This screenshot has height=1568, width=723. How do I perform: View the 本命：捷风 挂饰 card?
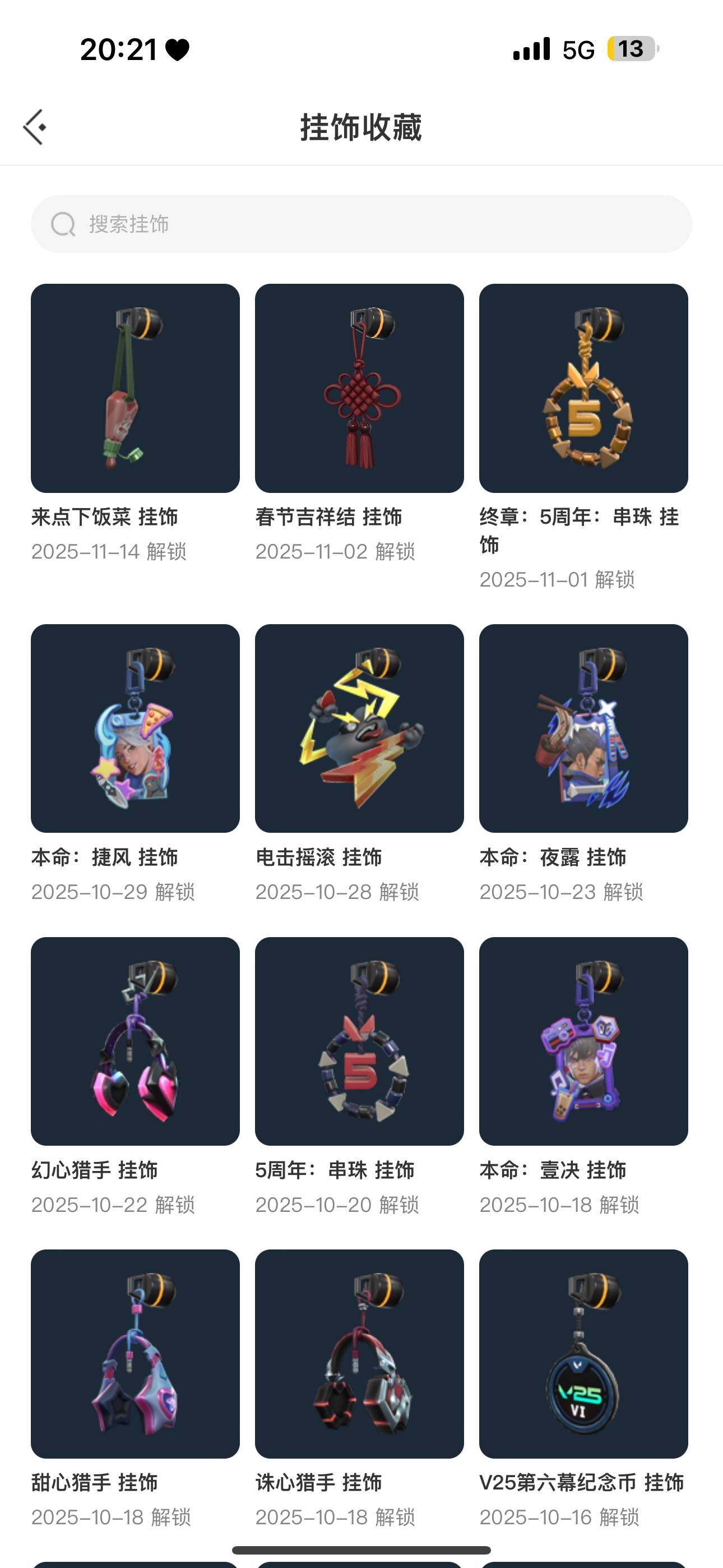coord(135,728)
